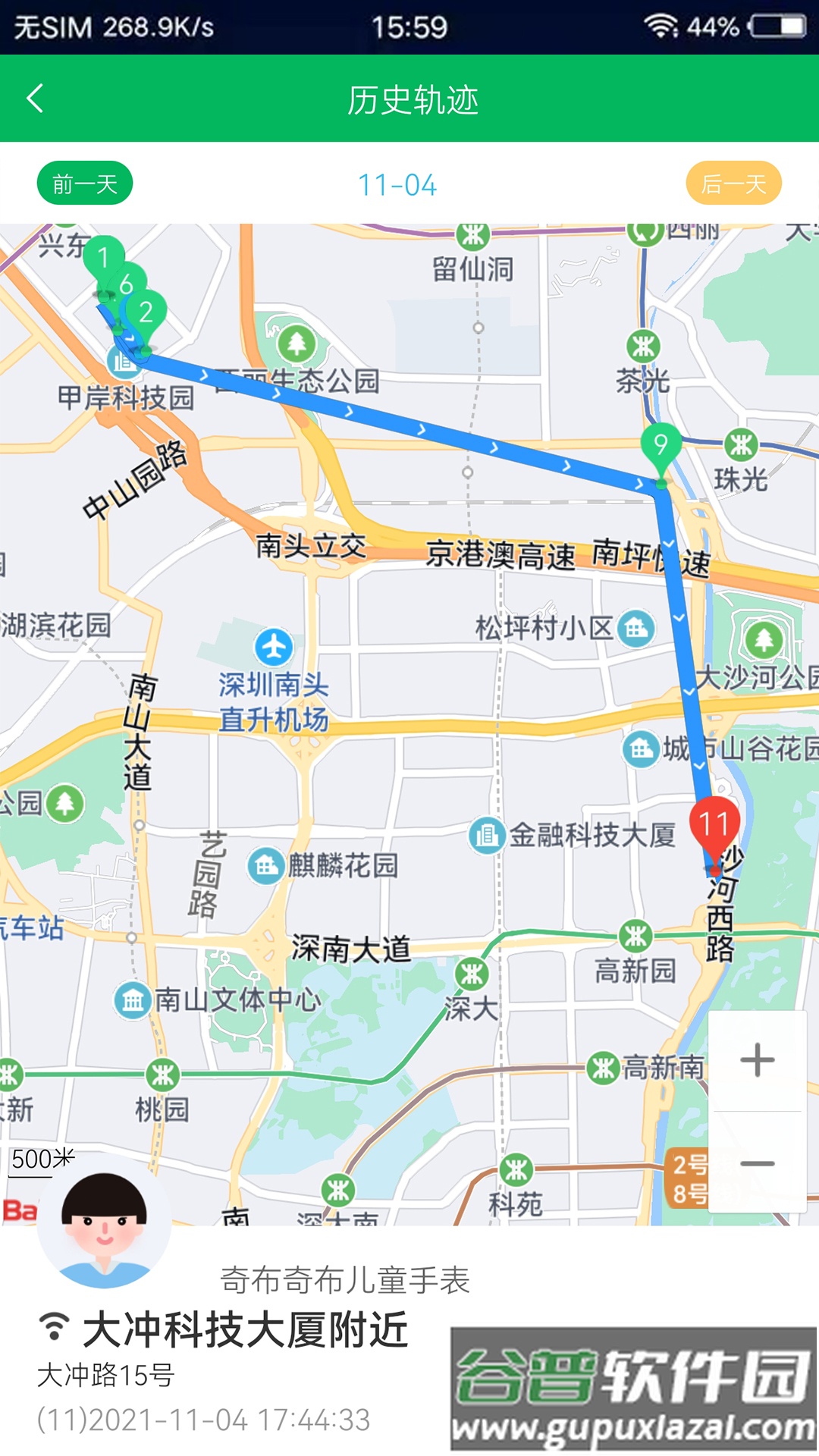Tap the 前一天 button
The width and height of the screenshot is (819, 1456).
[85, 184]
